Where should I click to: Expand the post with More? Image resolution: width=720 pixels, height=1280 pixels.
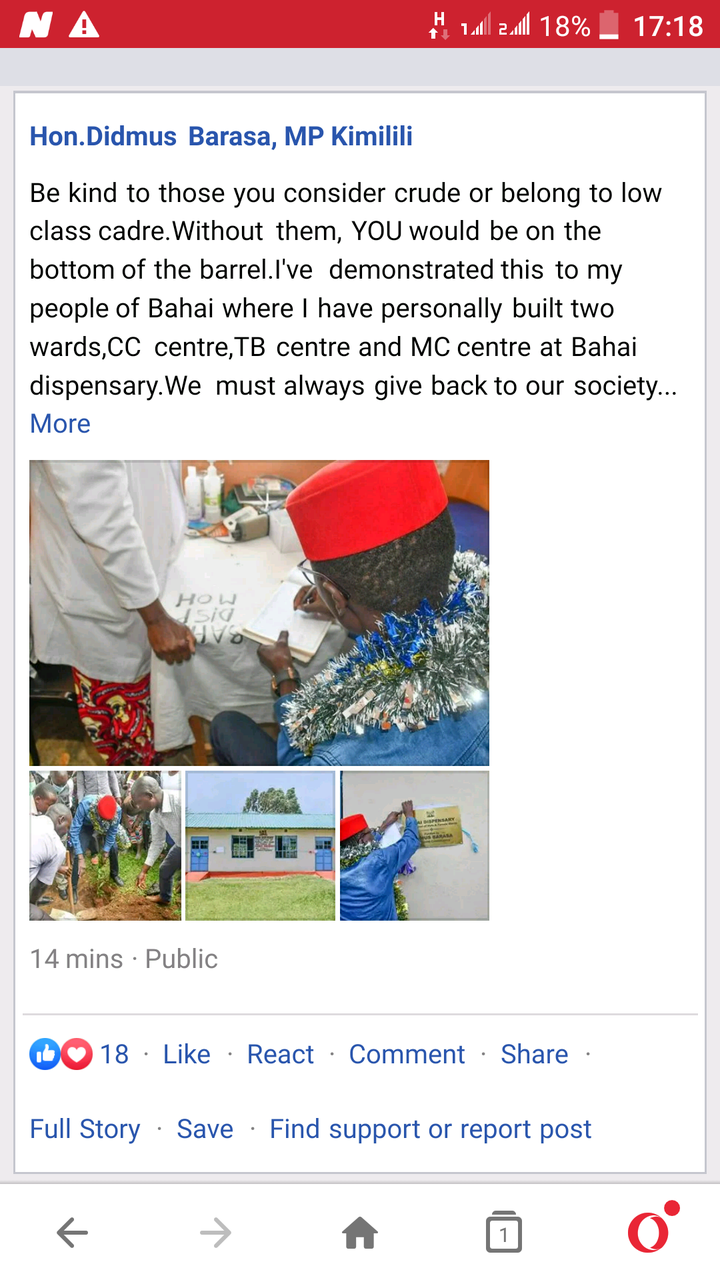[x=60, y=423]
